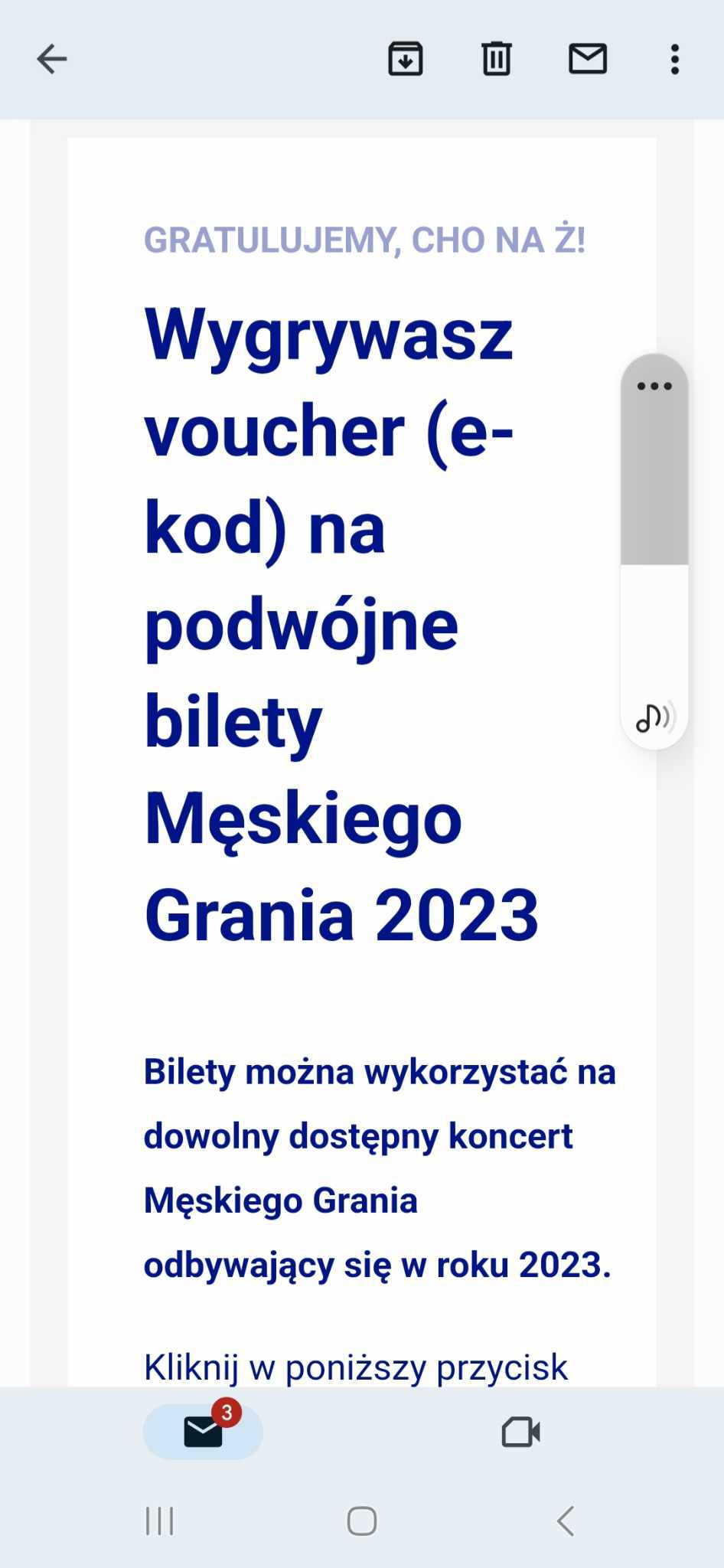Go to the home screen
724x1568 pixels.
[x=362, y=1521]
